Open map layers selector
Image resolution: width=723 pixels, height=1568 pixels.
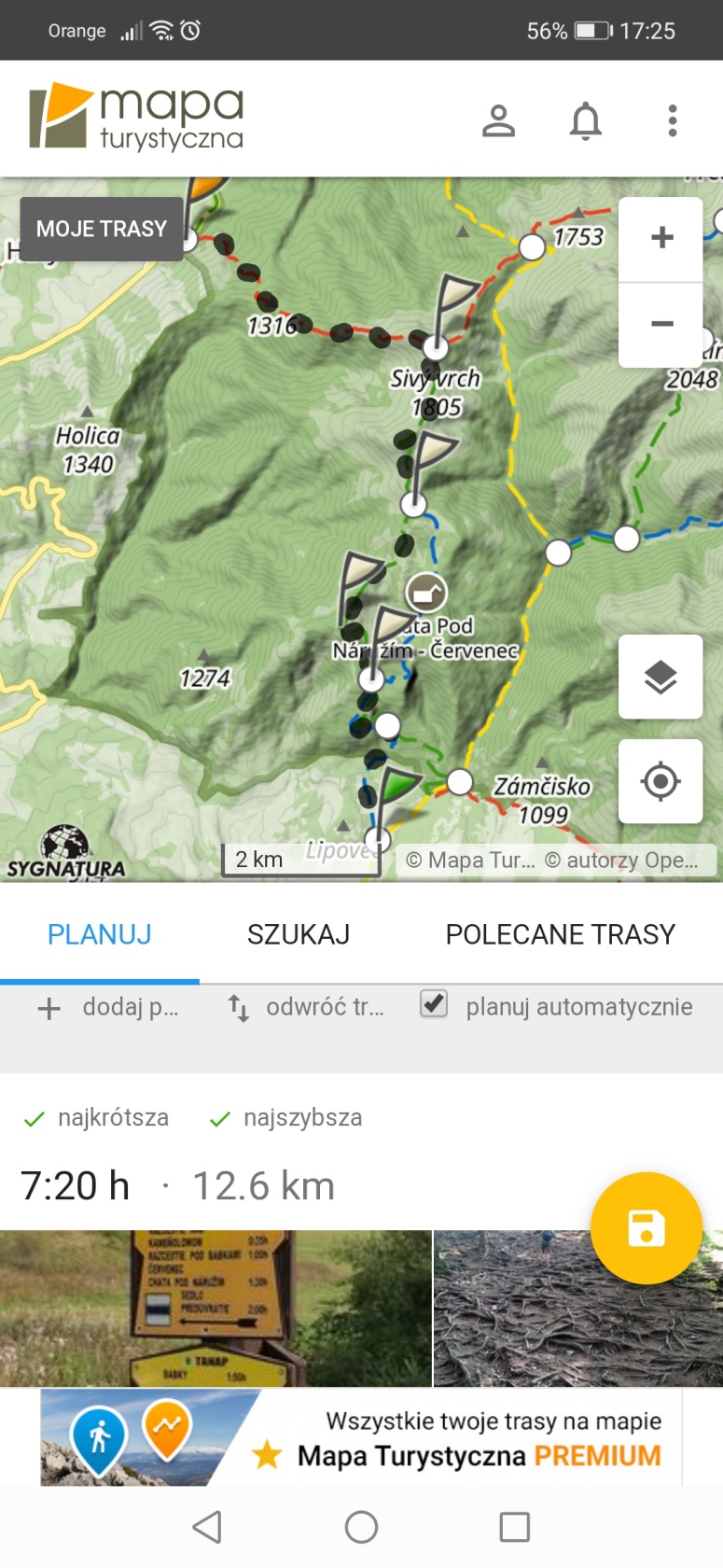point(660,677)
